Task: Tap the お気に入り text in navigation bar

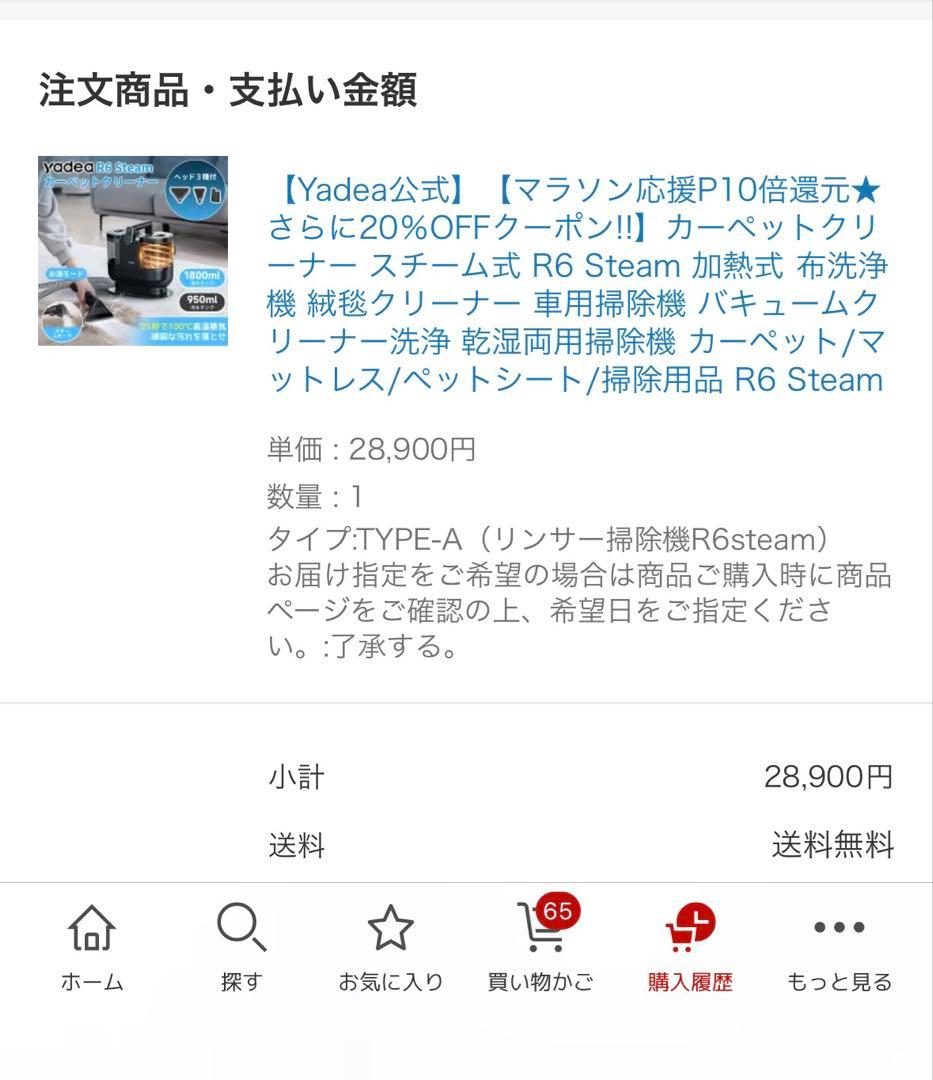Action: click(x=389, y=981)
